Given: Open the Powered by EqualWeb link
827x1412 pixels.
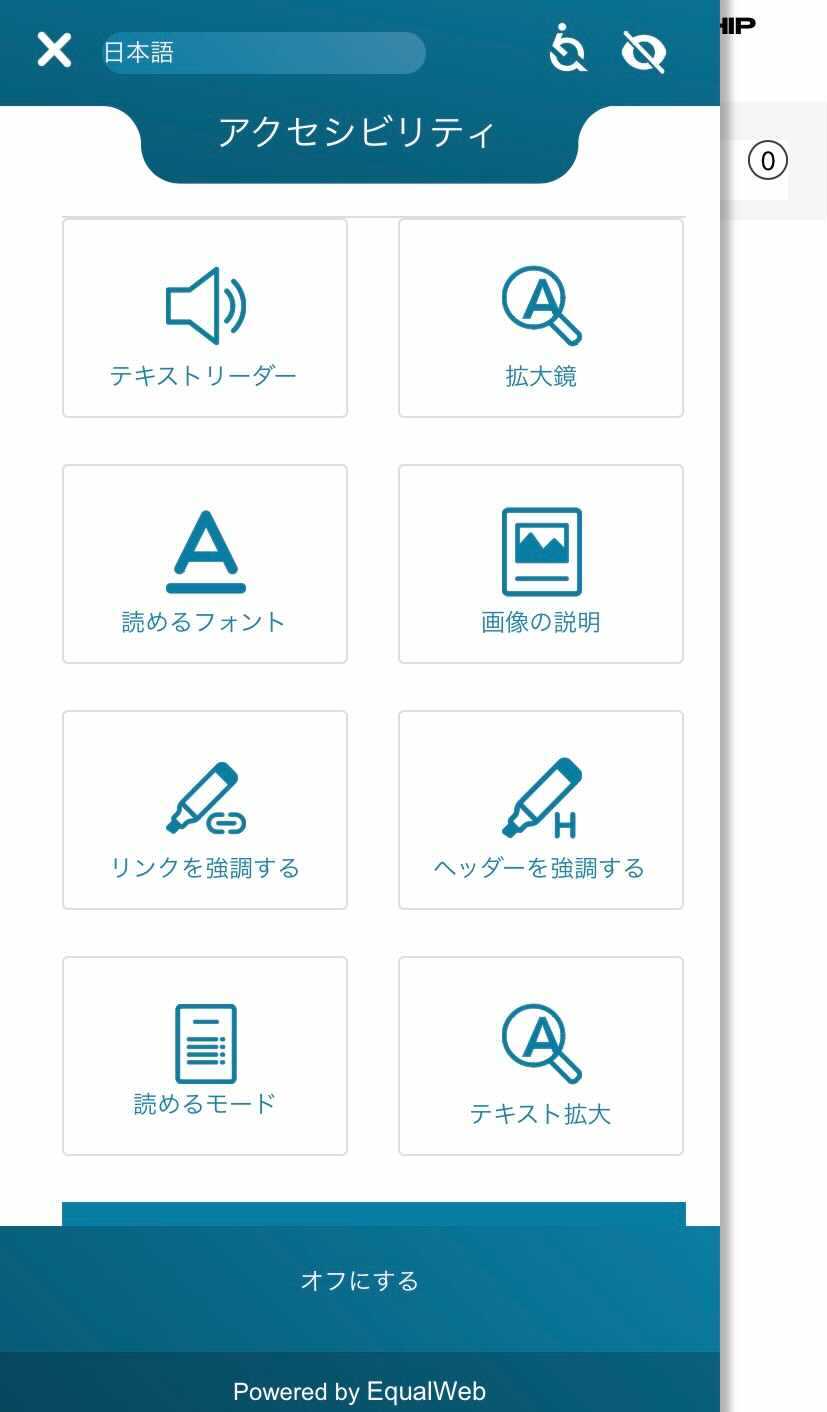Looking at the screenshot, I should tap(360, 1391).
